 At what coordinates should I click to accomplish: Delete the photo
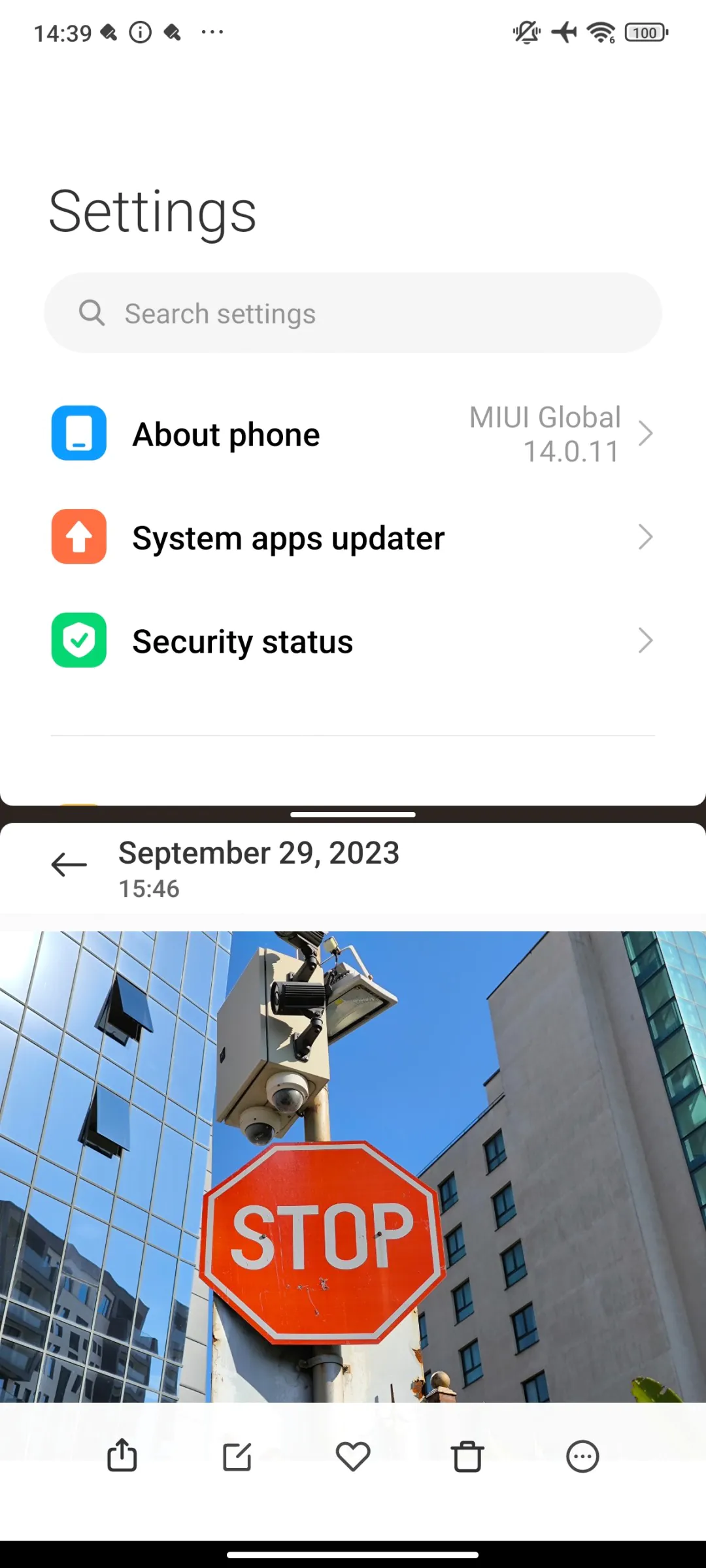(x=467, y=1456)
